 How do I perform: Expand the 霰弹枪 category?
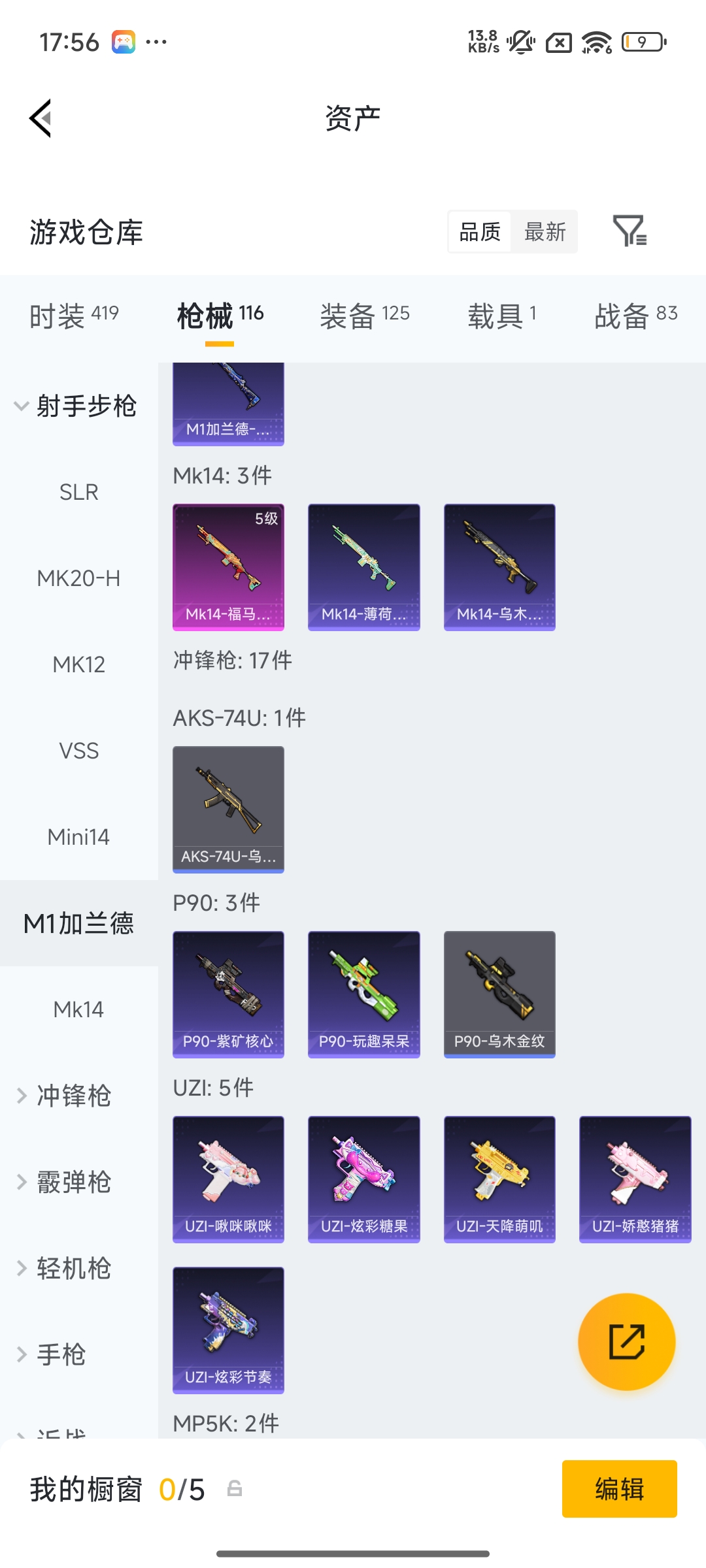click(73, 1182)
